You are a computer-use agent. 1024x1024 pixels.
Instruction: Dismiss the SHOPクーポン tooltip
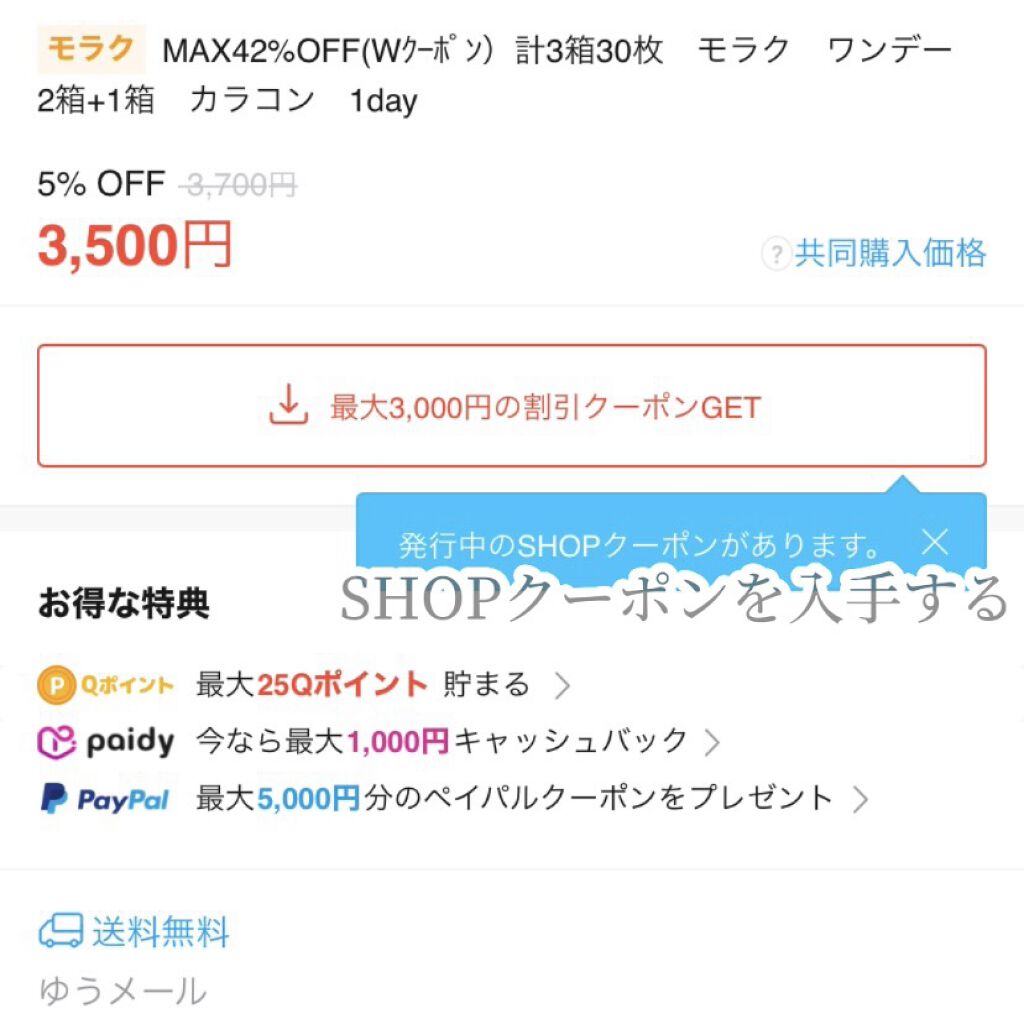(x=934, y=542)
